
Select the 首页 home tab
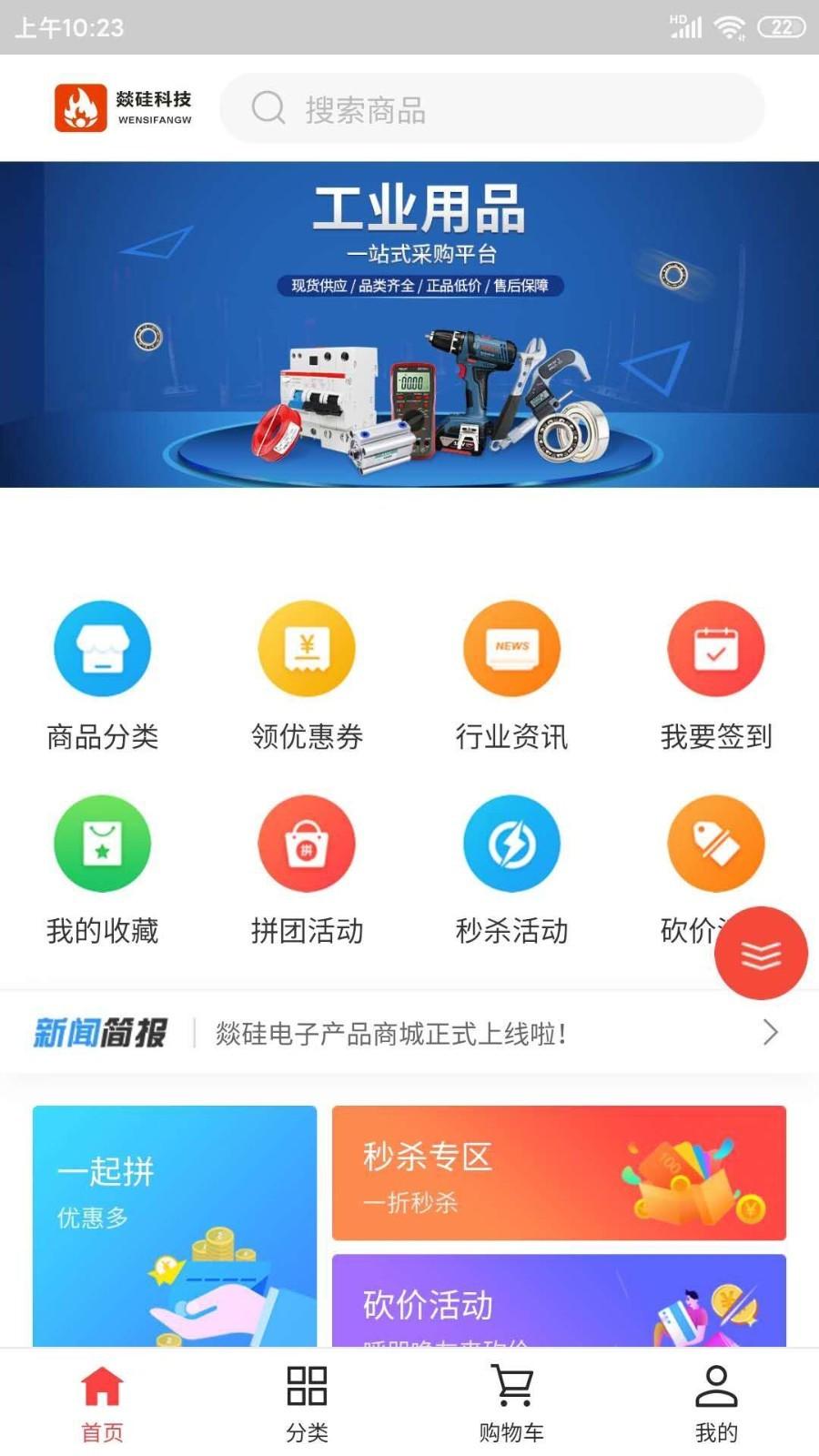[102, 1399]
